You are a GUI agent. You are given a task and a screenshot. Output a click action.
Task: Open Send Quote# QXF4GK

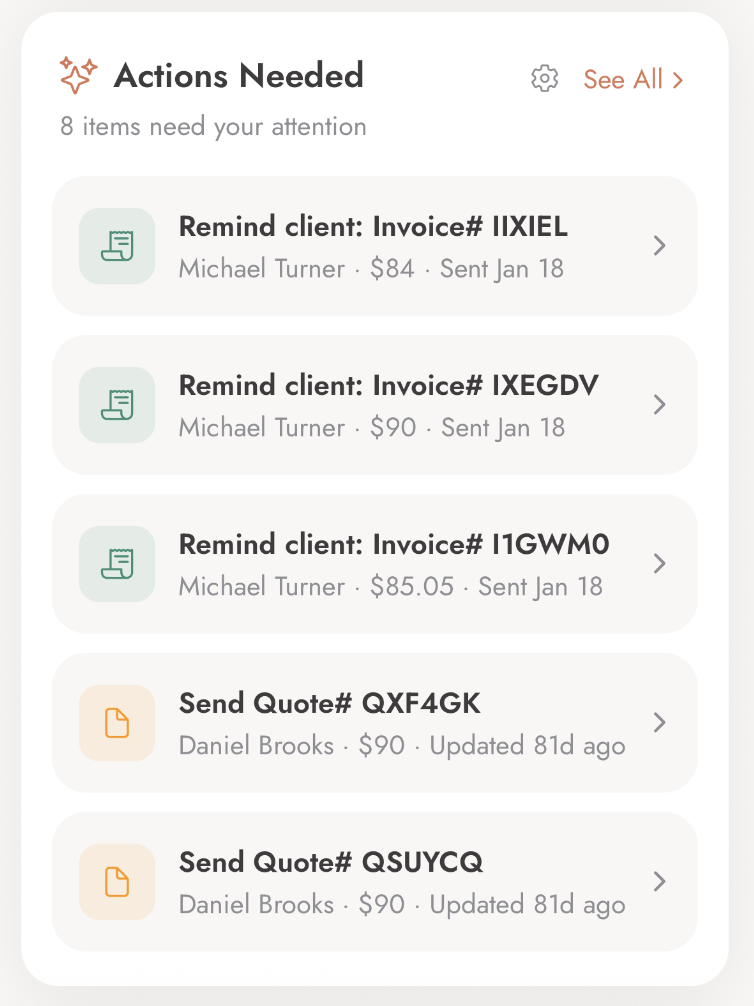click(374, 723)
